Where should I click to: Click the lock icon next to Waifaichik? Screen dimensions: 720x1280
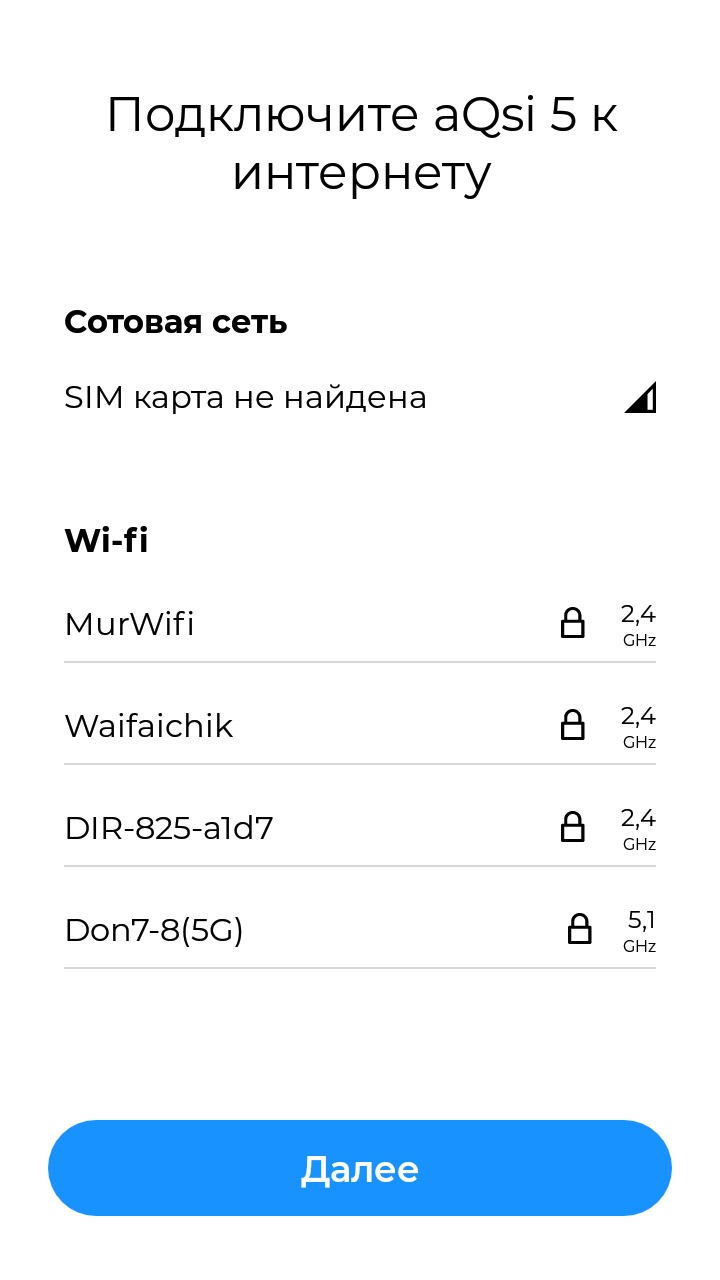[x=573, y=725]
